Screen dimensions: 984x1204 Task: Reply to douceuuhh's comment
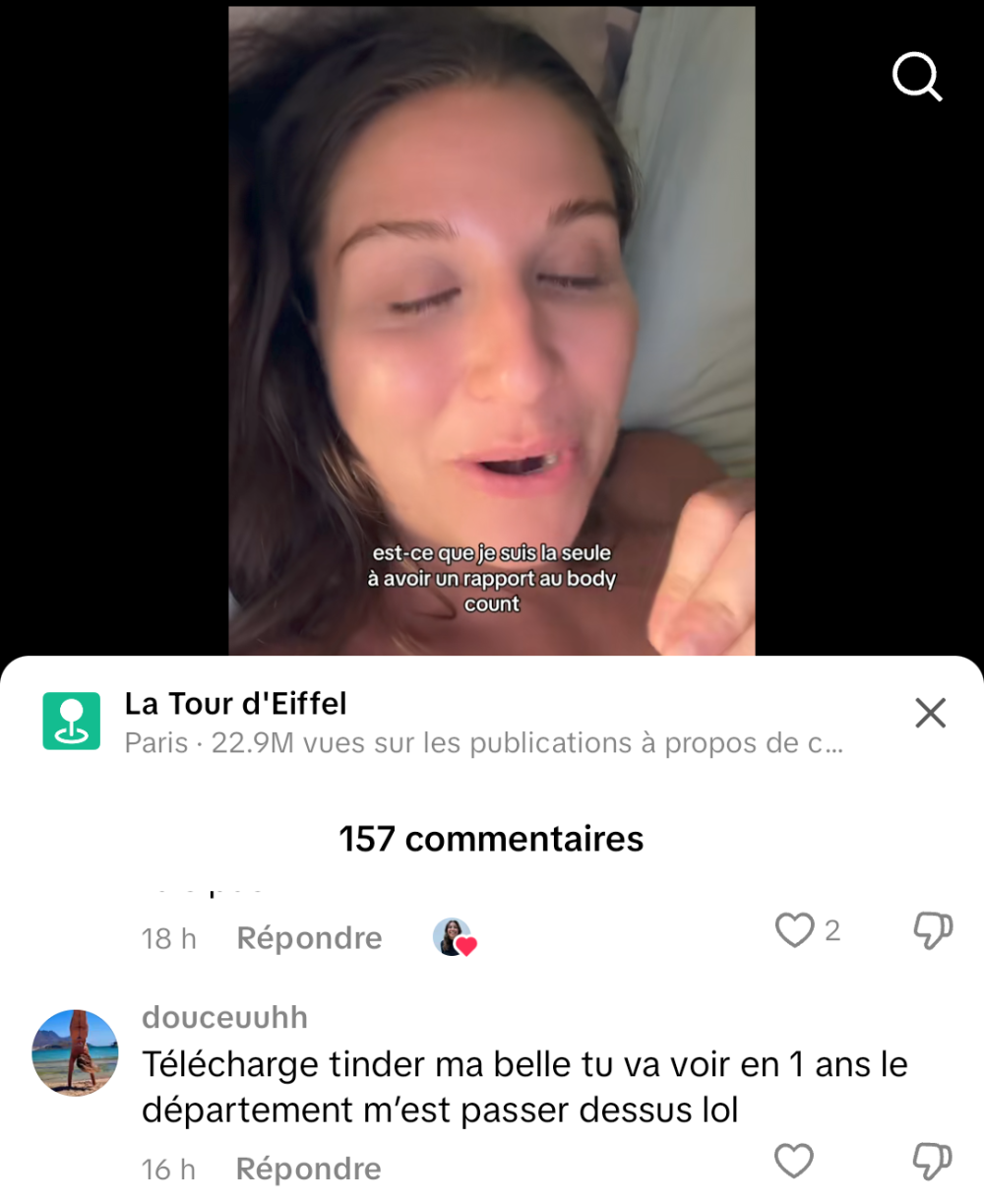308,1169
